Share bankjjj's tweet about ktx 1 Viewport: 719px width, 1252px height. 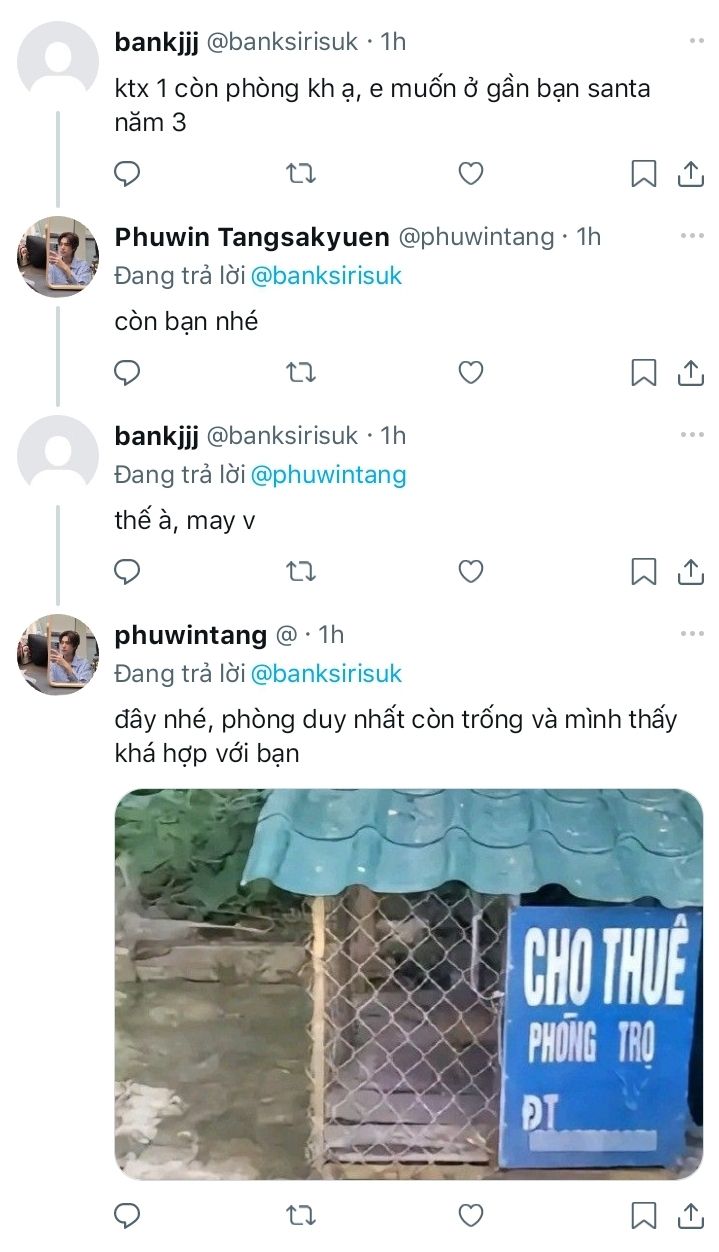point(691,174)
